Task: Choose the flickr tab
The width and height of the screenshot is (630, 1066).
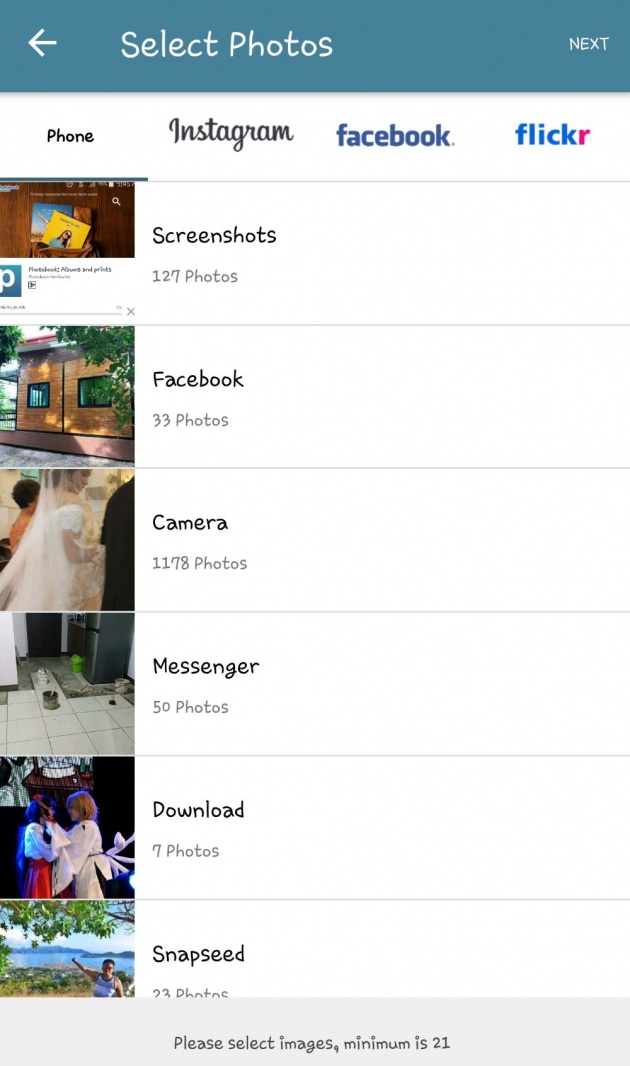Action: tap(552, 135)
